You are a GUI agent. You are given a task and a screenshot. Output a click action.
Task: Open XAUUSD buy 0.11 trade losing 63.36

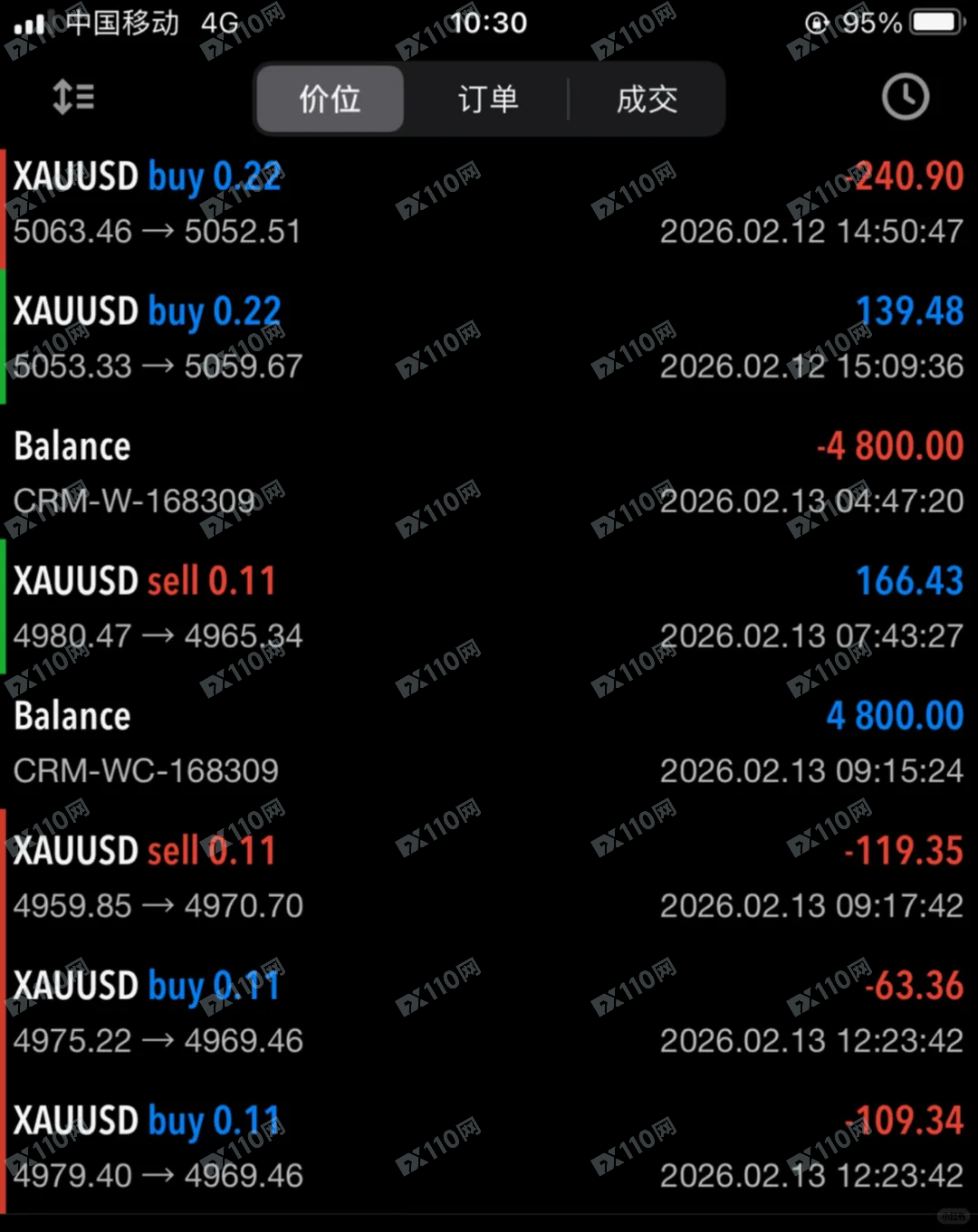click(x=489, y=1012)
